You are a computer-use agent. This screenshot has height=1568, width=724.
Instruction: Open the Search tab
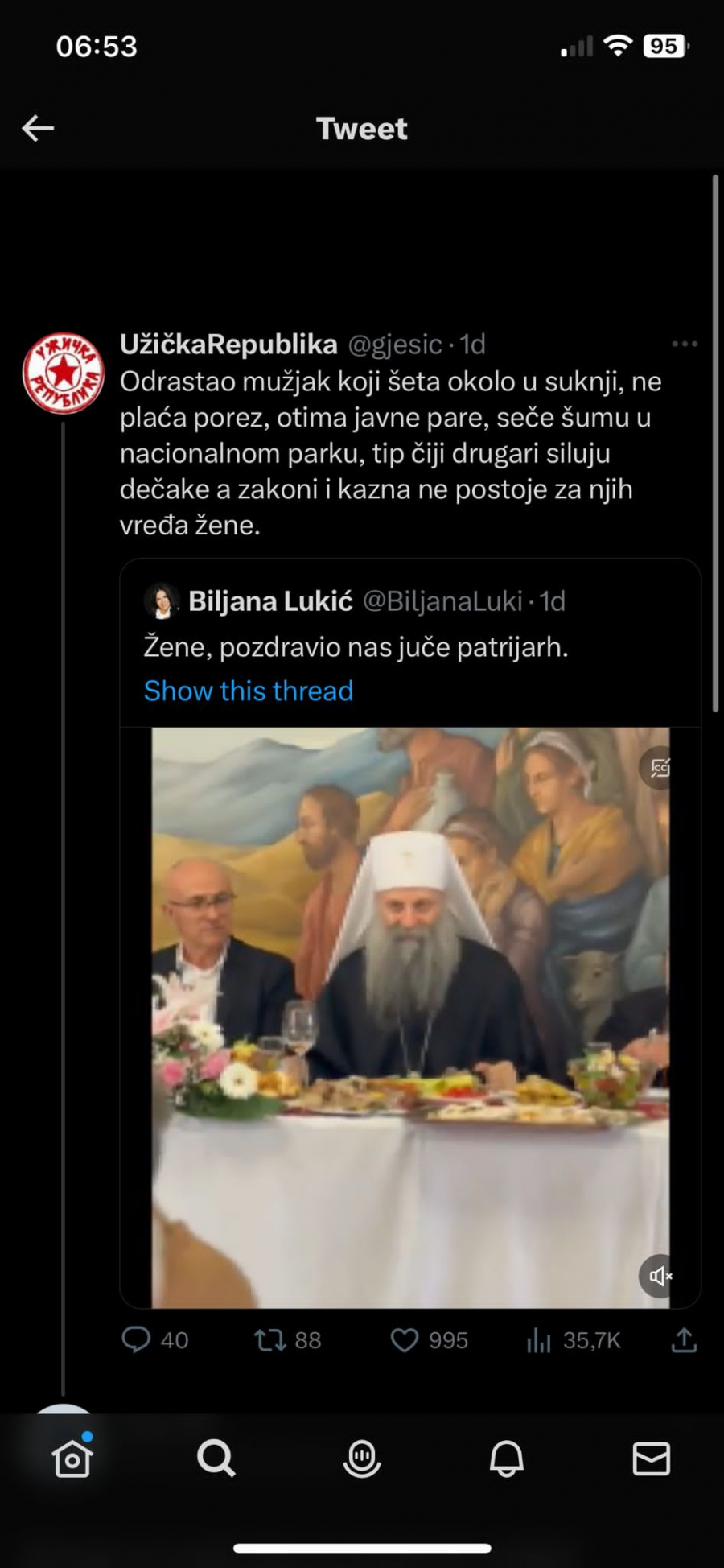[x=216, y=1458]
